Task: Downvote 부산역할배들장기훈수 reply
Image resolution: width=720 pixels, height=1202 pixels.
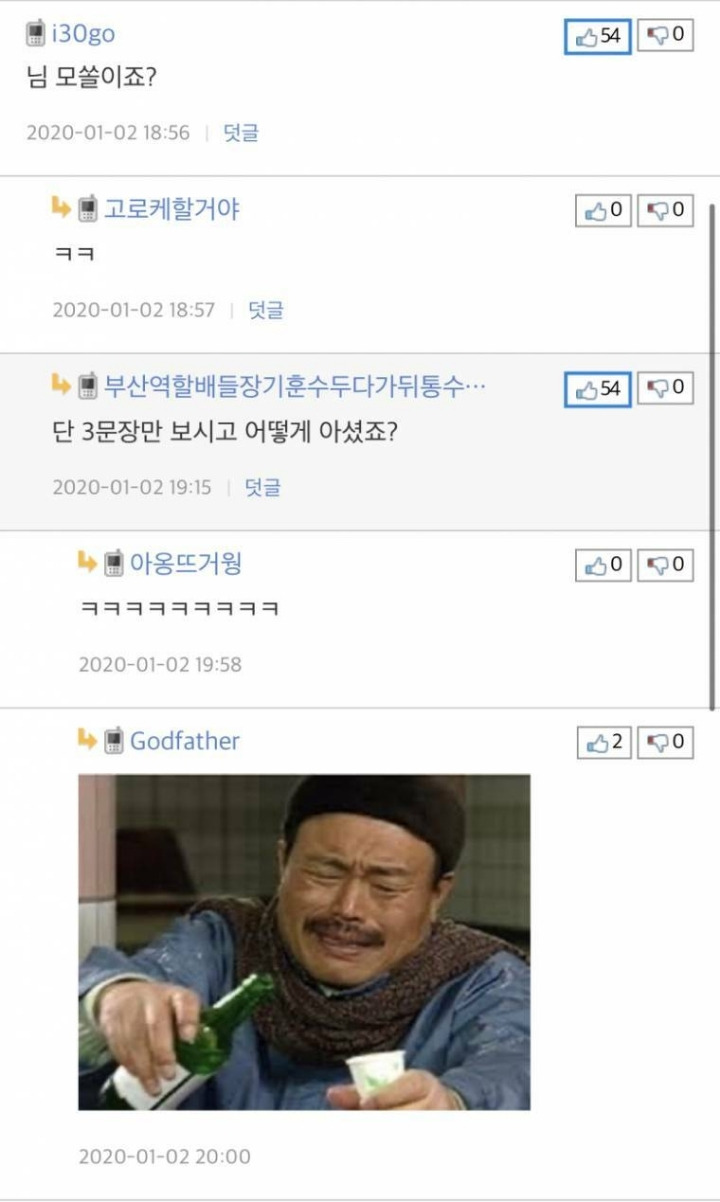Action: 665,388
